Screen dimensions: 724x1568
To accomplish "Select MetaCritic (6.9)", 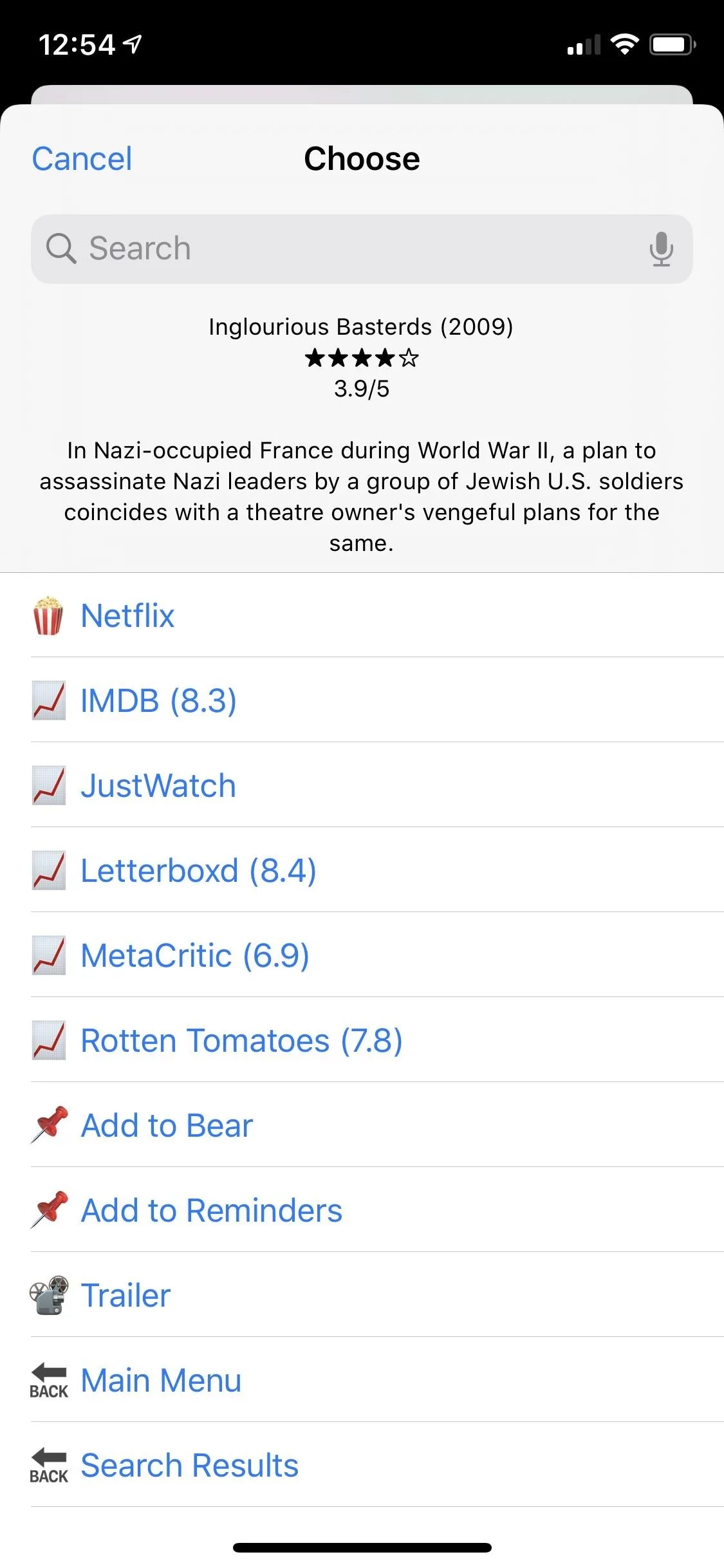I will coord(362,955).
